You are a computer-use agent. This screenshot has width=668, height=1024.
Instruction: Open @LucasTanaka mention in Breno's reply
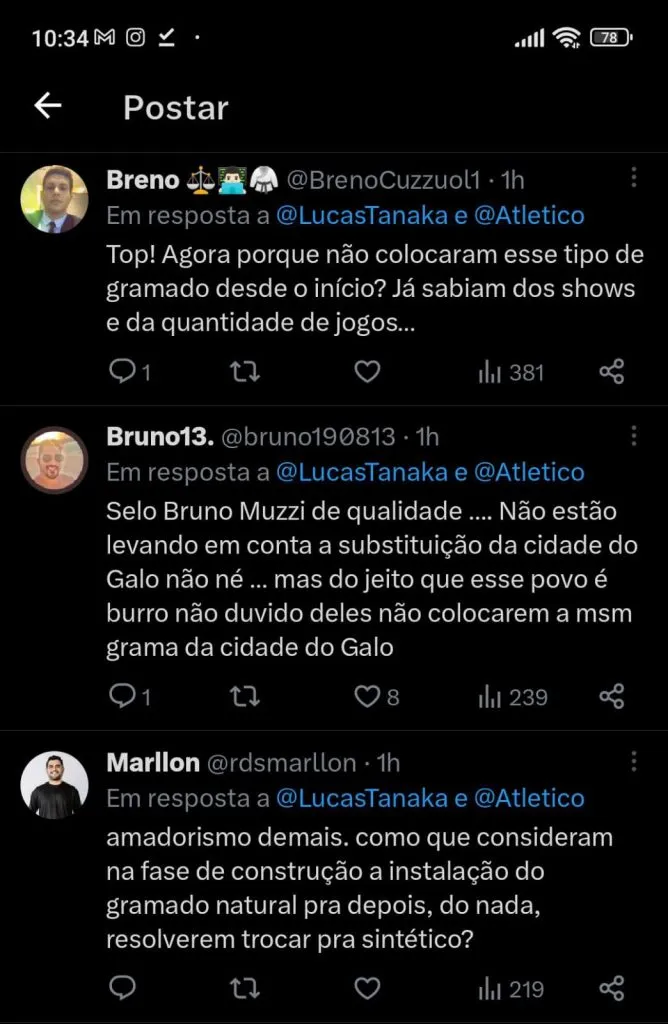(362, 215)
